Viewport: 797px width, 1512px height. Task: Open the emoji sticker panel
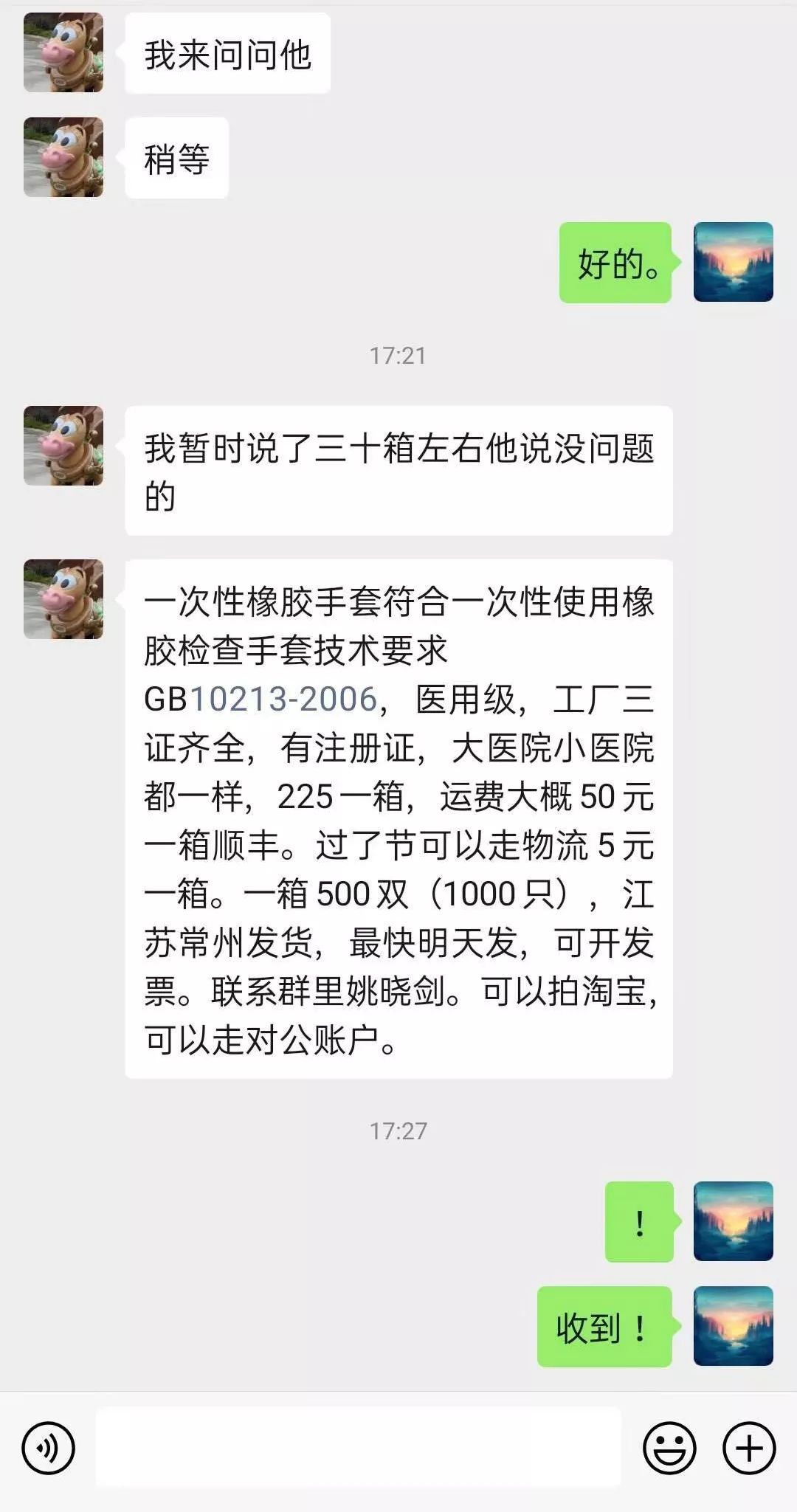tap(669, 1448)
